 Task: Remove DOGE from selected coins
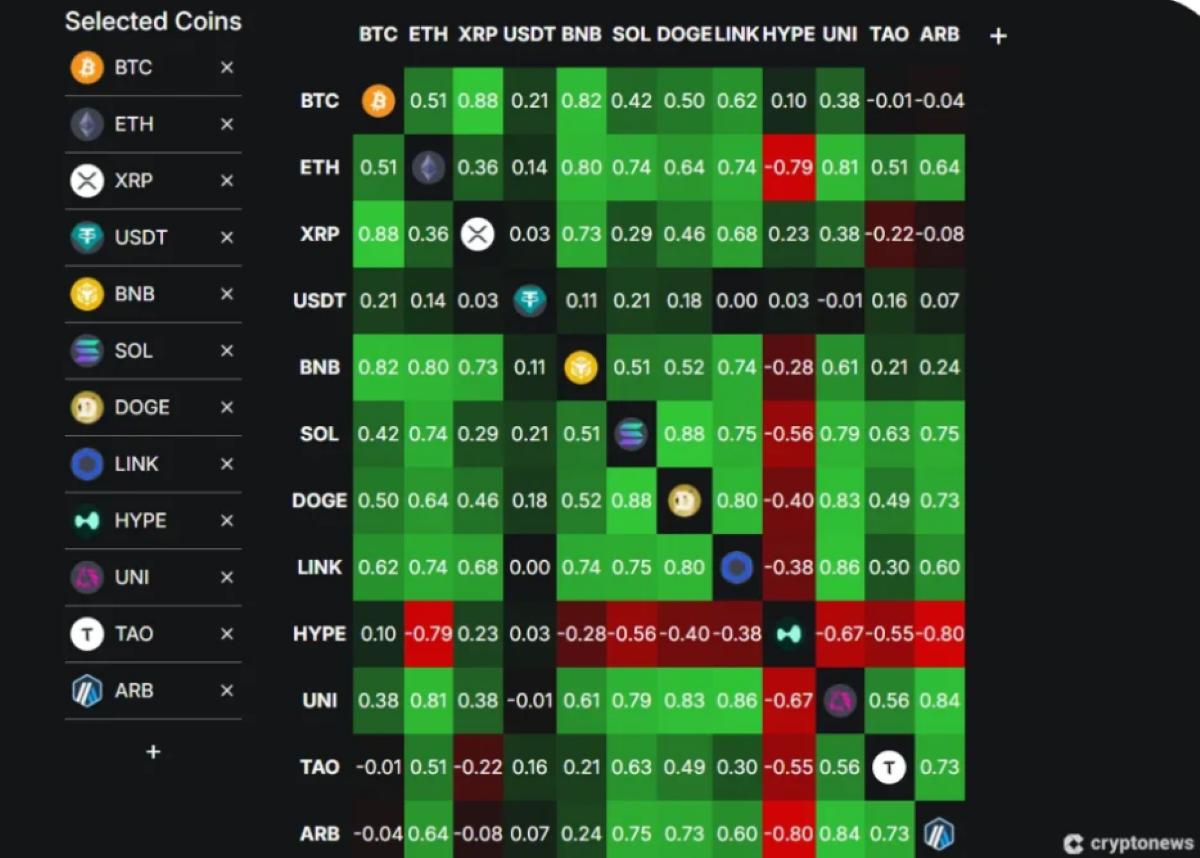click(x=227, y=407)
